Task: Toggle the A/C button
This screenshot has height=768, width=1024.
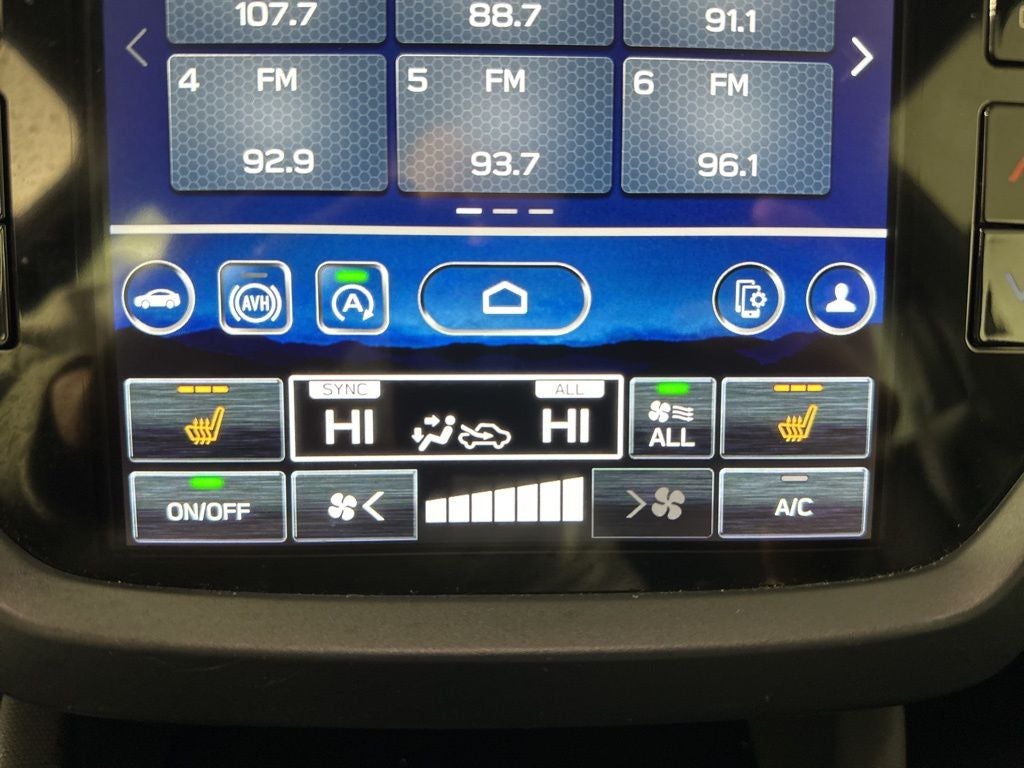Action: pyautogui.click(x=793, y=503)
